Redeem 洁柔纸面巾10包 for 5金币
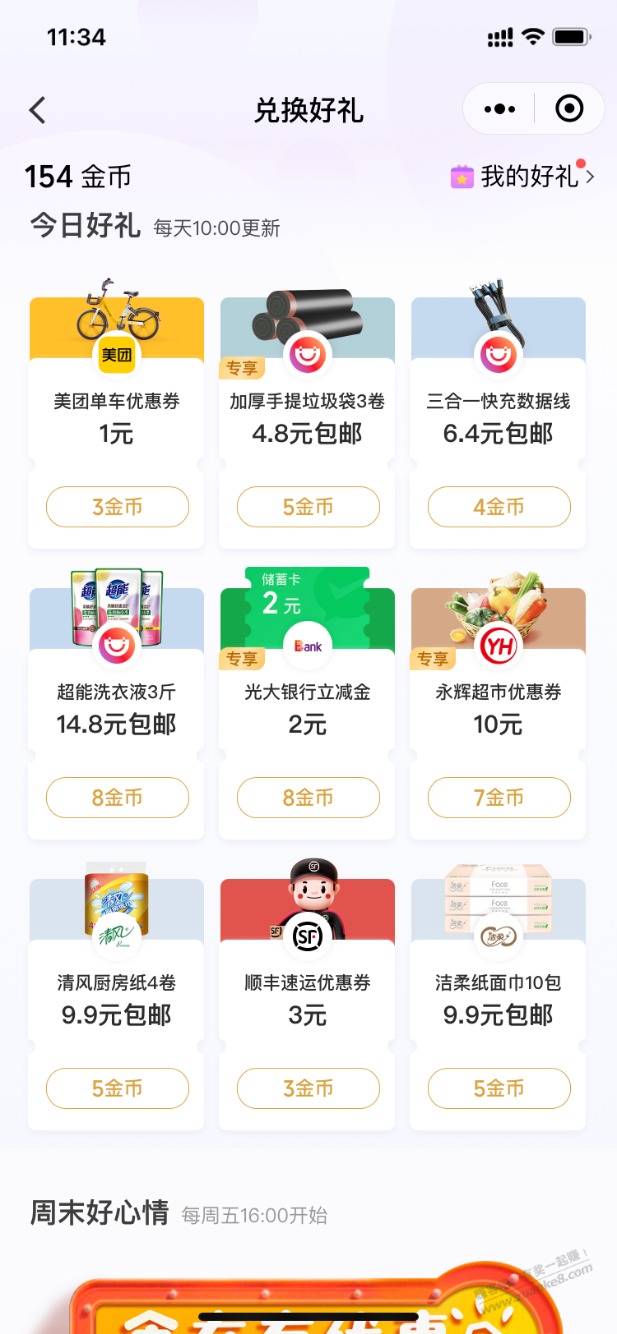This screenshot has height=1334, width=617. click(499, 1088)
